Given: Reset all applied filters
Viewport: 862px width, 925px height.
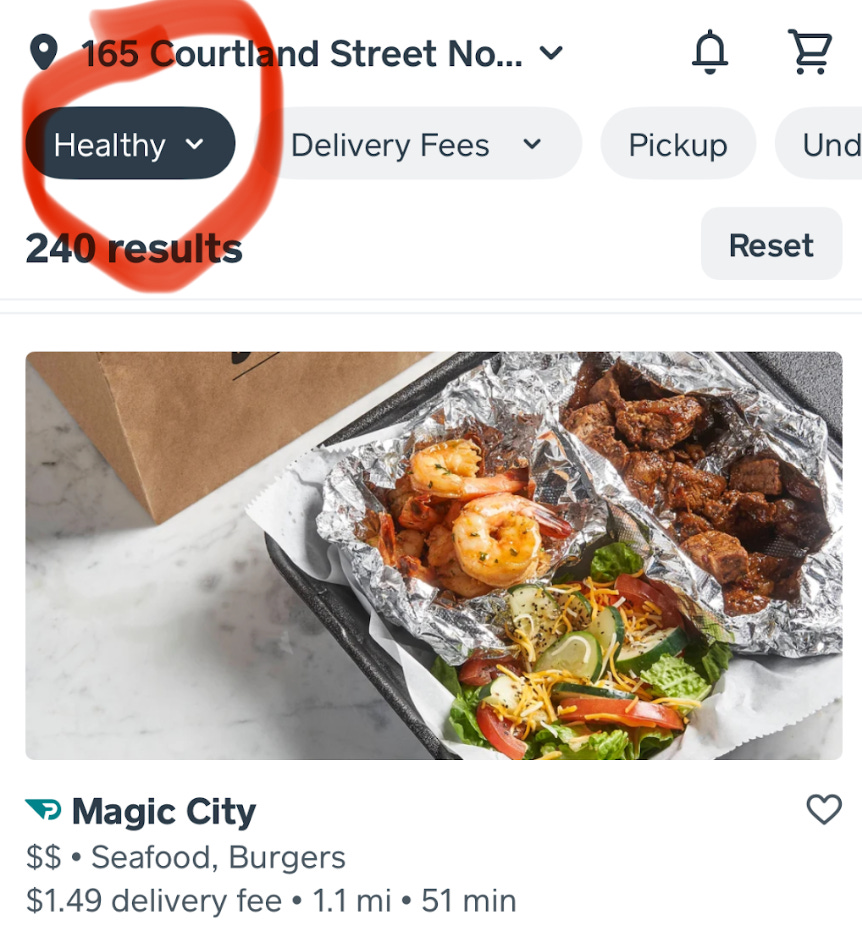Looking at the screenshot, I should tap(771, 245).
